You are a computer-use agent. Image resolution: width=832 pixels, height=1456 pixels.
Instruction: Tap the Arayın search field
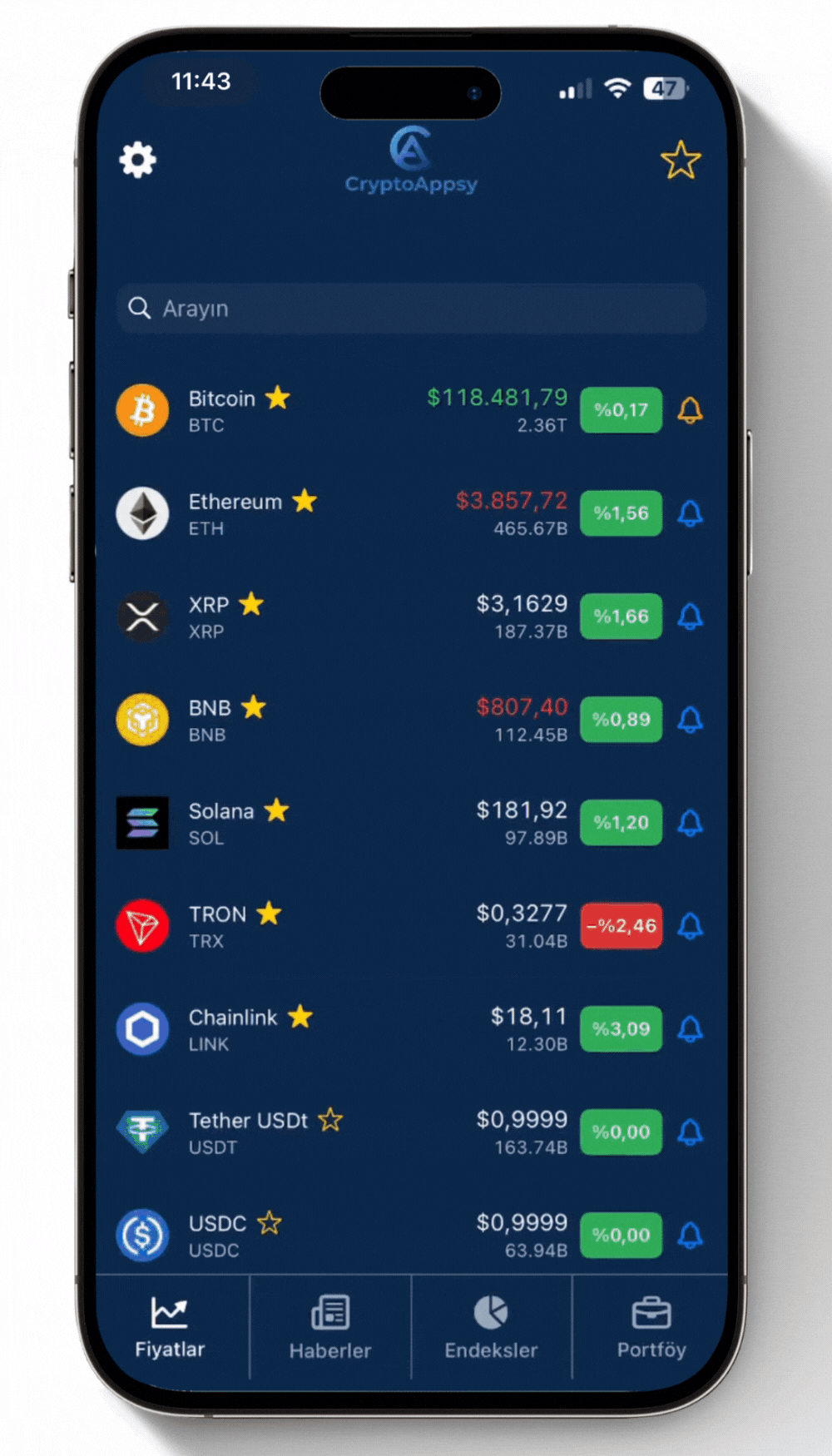click(412, 309)
